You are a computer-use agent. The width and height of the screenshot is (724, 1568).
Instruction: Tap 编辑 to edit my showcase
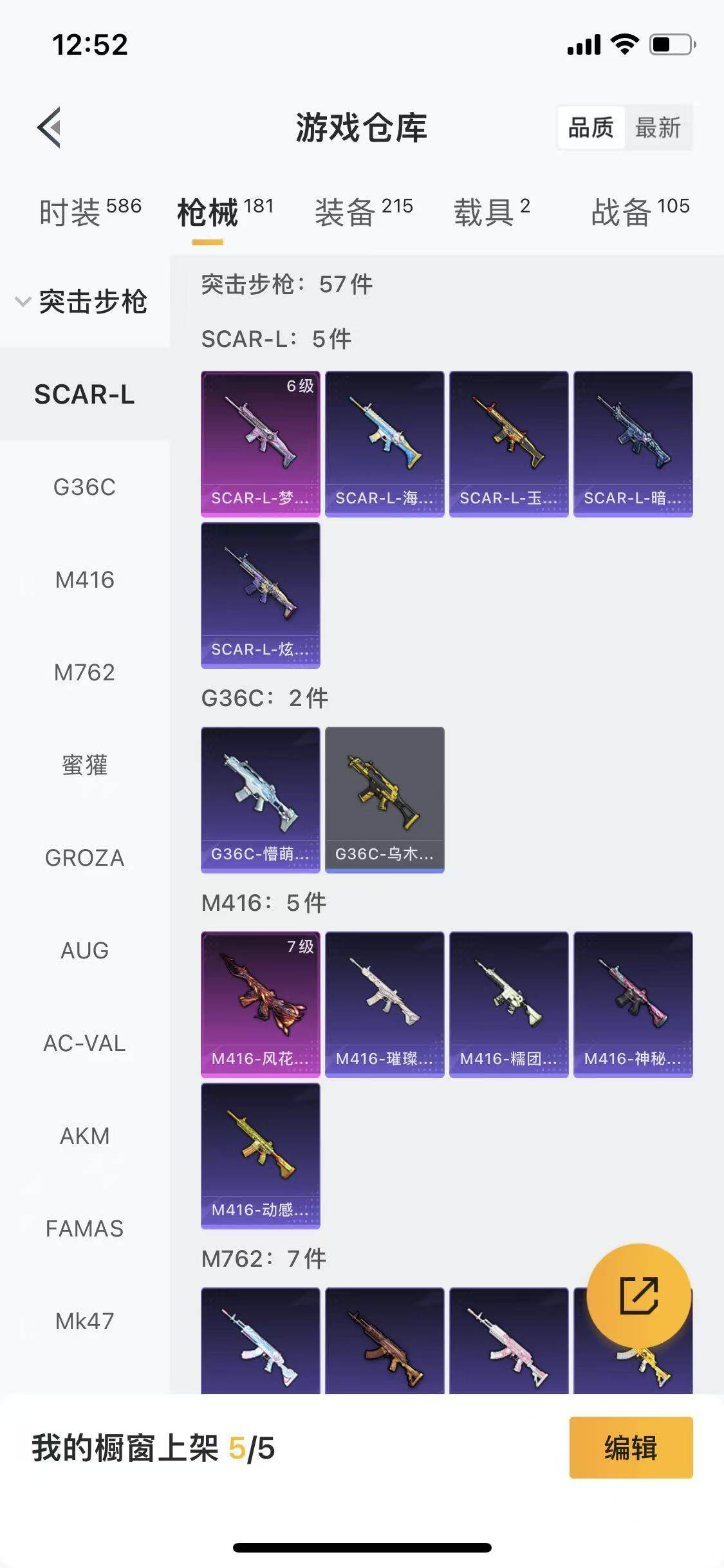click(x=631, y=1448)
